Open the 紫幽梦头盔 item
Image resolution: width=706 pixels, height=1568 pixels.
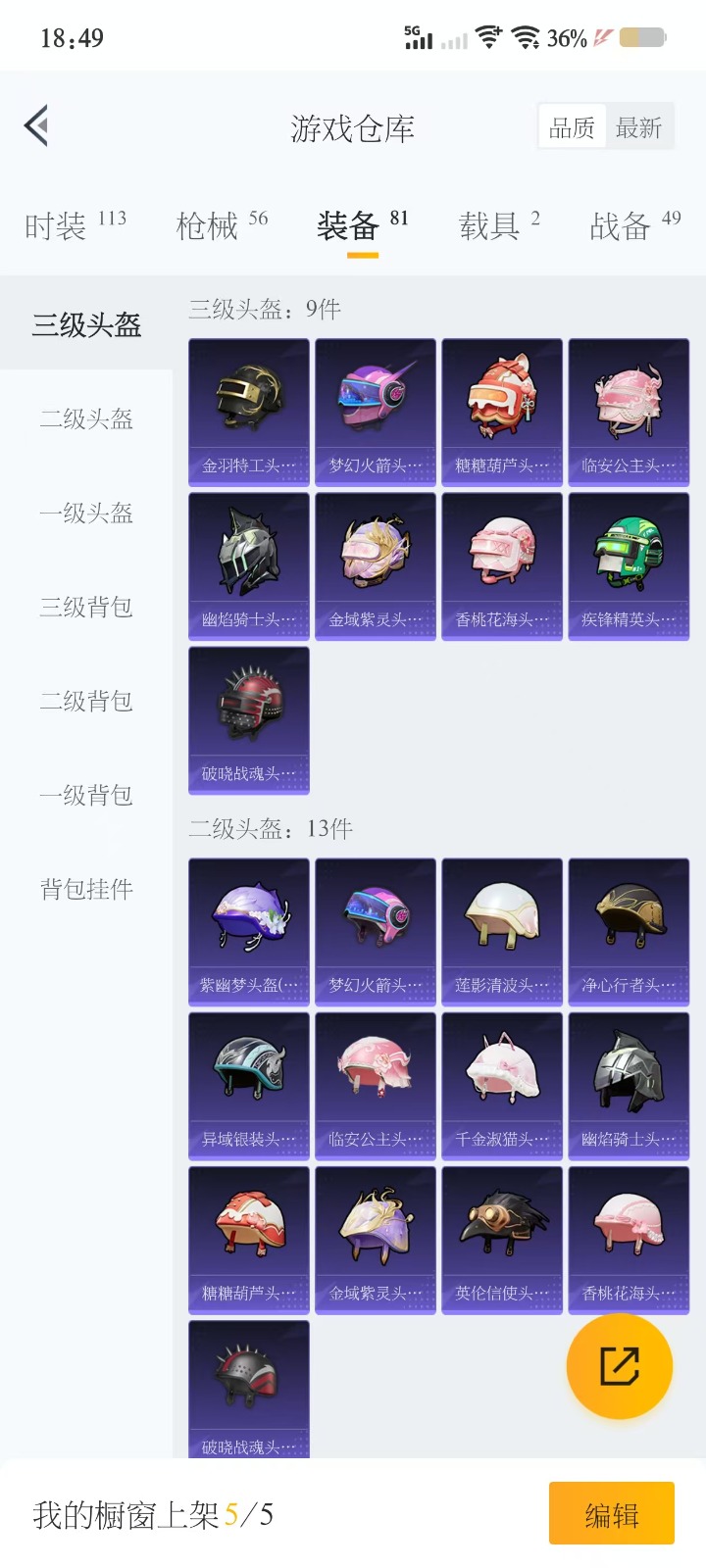(x=249, y=931)
